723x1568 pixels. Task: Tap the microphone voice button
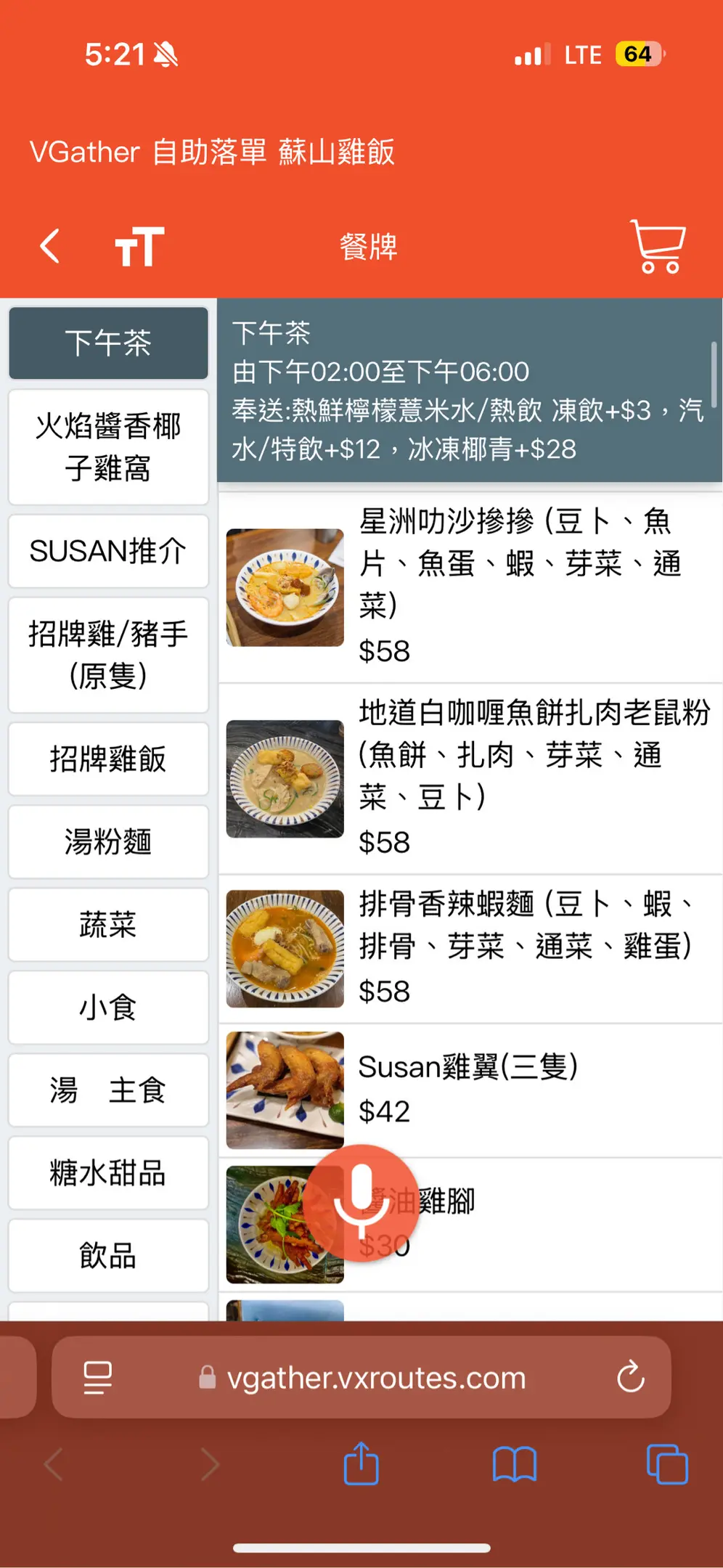(x=361, y=1202)
